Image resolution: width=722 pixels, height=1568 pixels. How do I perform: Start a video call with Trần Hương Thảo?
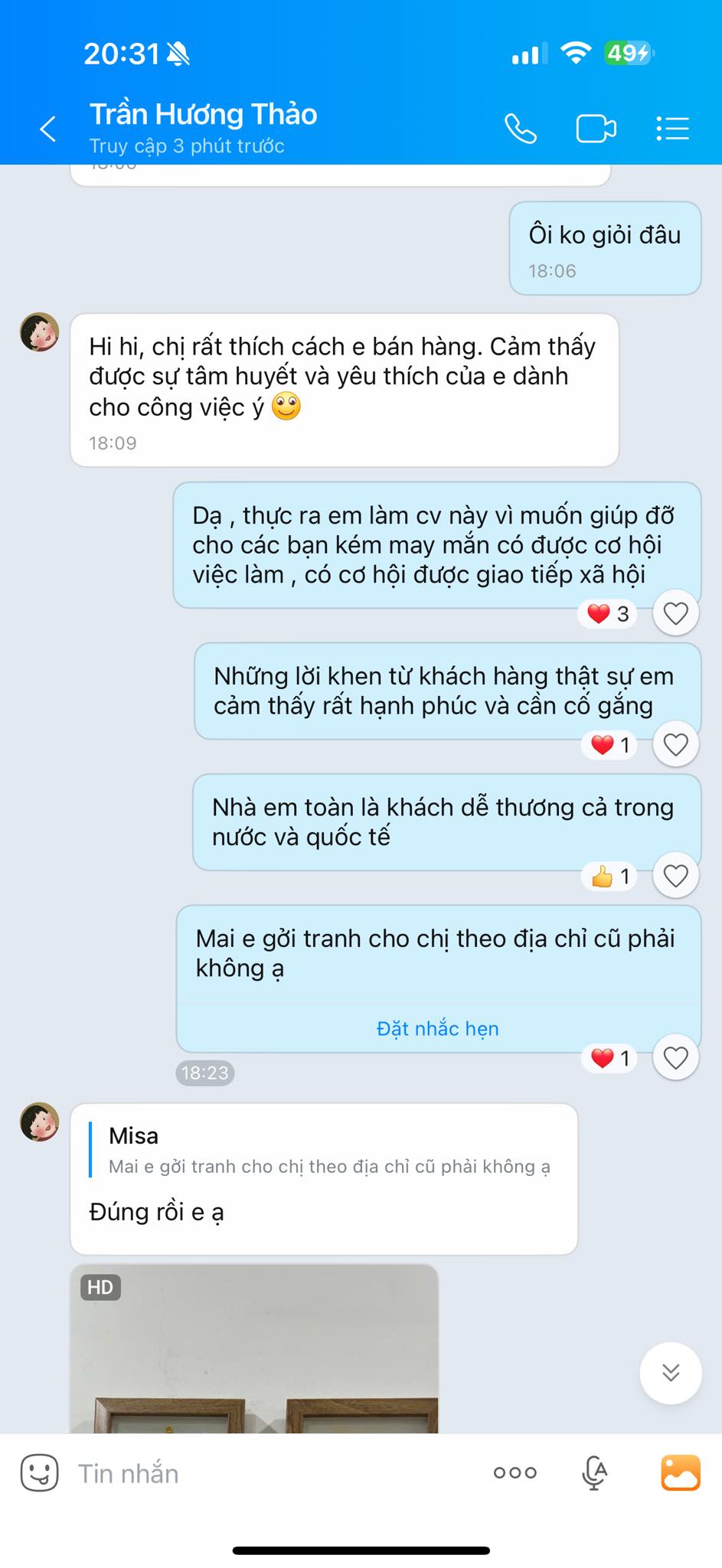click(596, 129)
